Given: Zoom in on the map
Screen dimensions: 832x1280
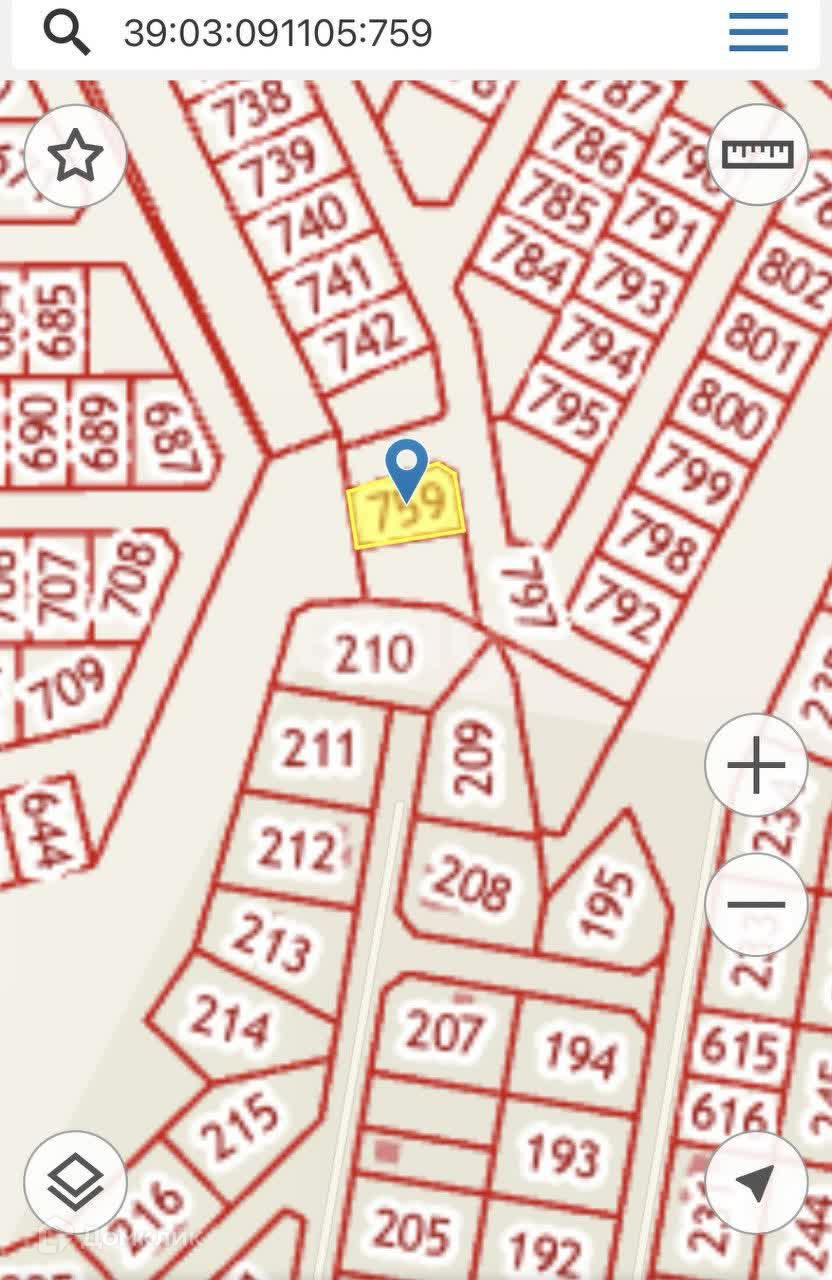Looking at the screenshot, I should [x=756, y=766].
